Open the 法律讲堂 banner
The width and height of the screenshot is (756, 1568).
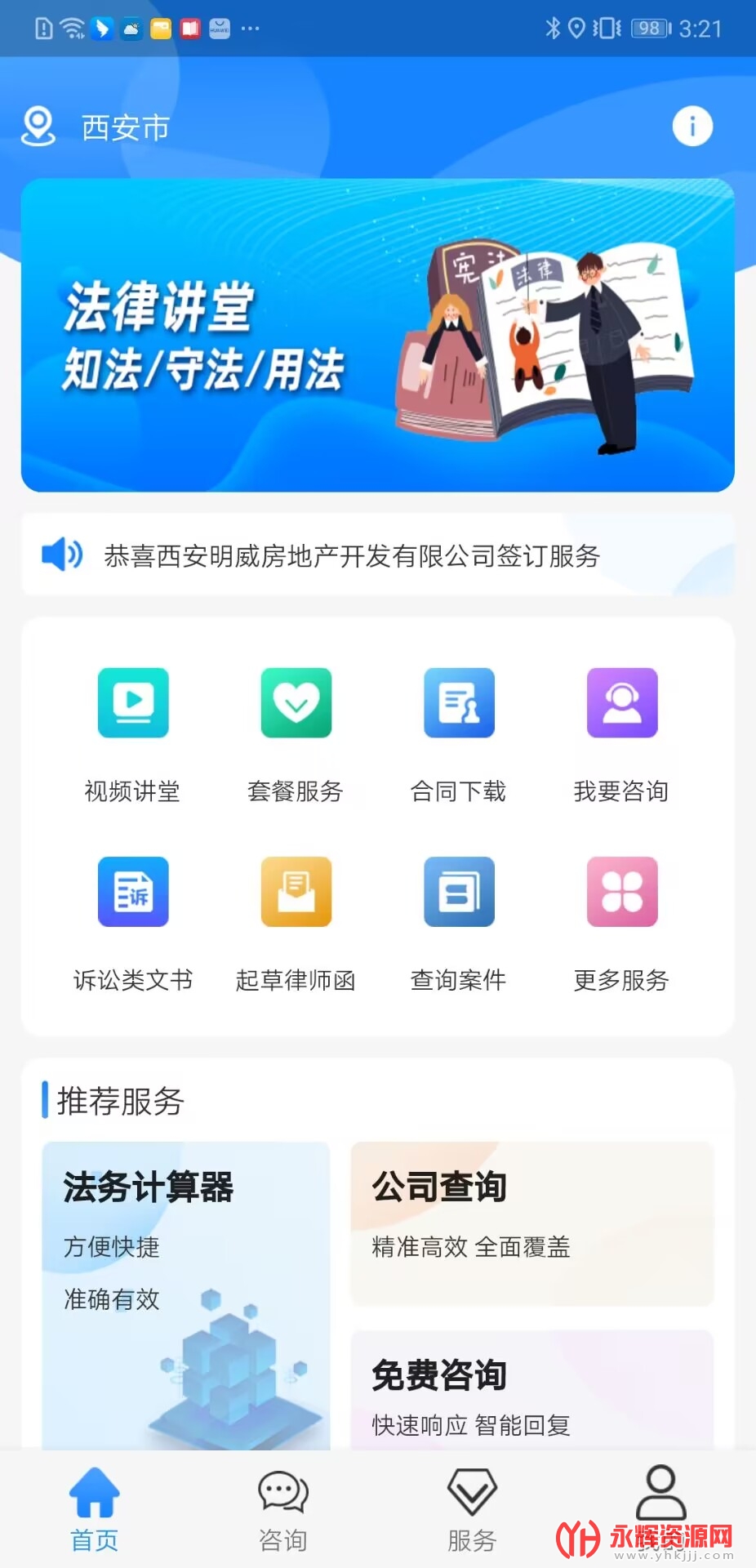coord(377,335)
